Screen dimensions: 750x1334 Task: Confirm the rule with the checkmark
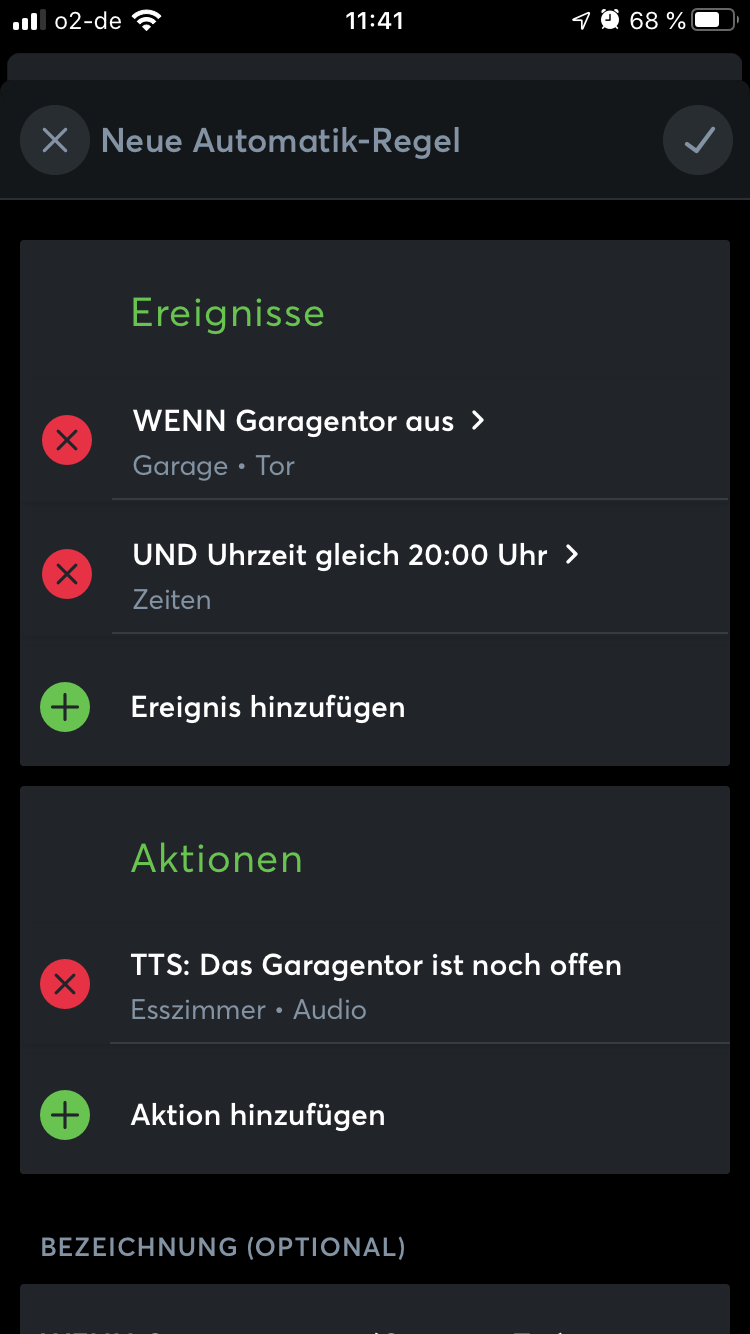point(698,140)
